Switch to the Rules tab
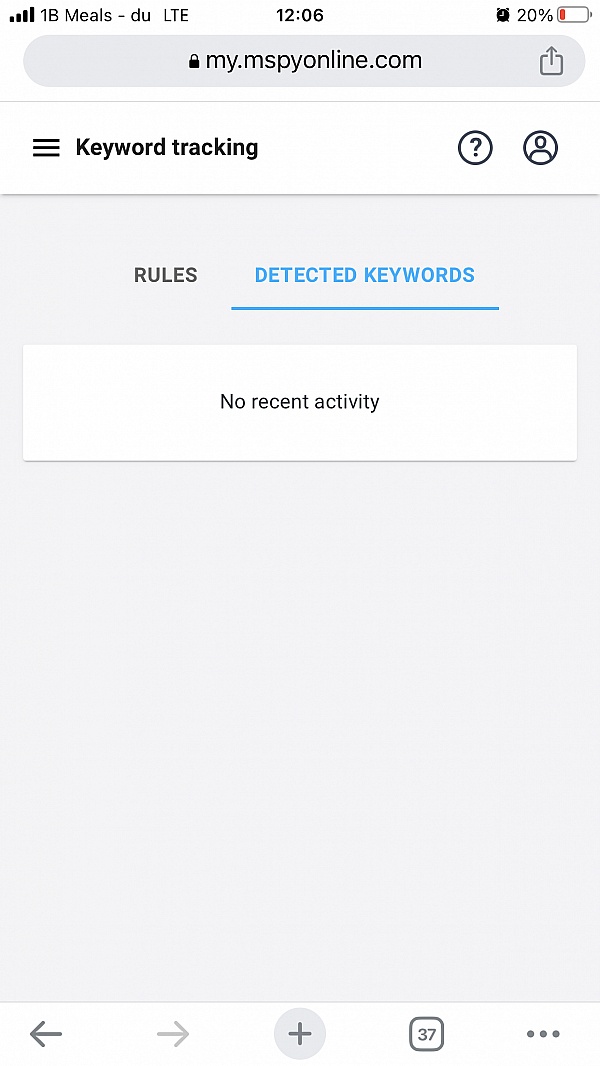600x1066 pixels. (166, 275)
